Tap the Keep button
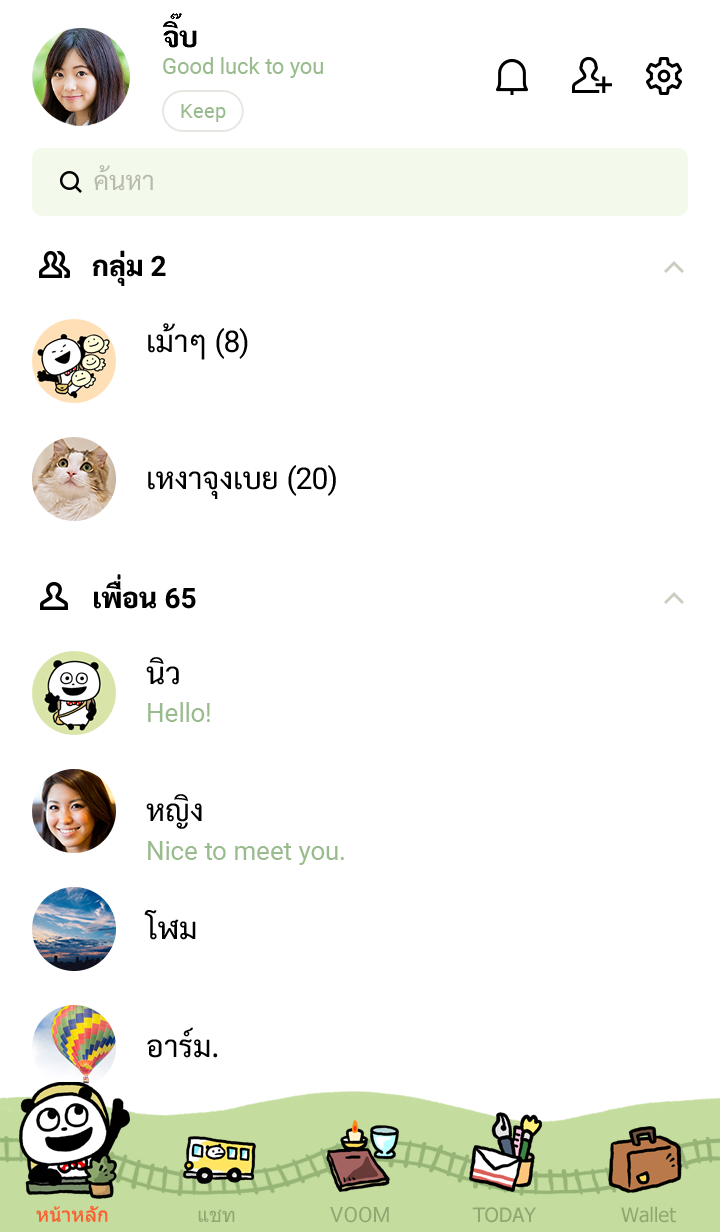The image size is (720, 1232). tap(203, 111)
